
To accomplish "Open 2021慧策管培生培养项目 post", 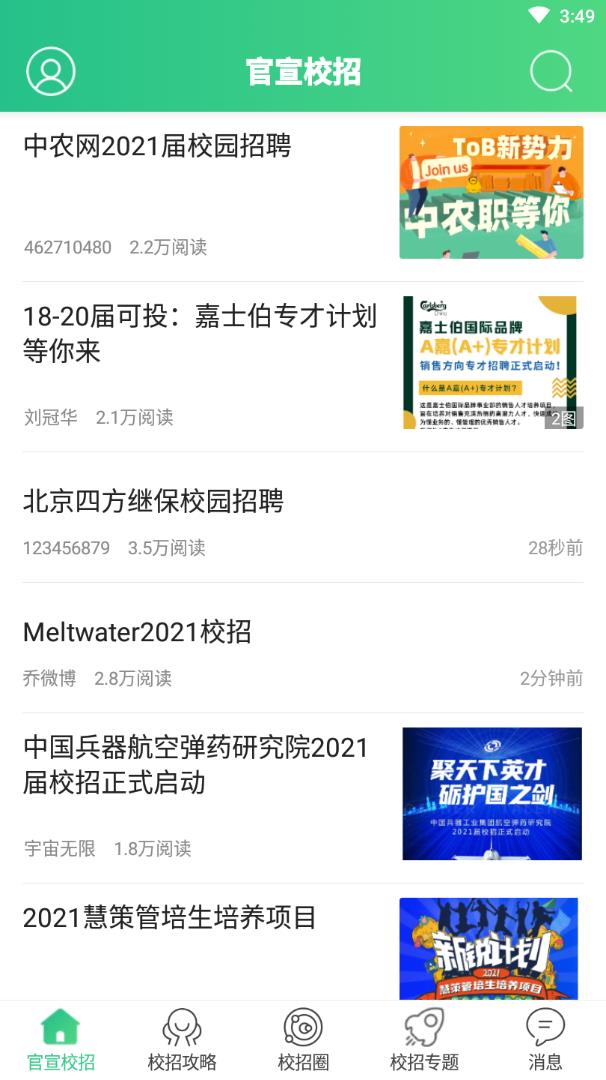I will [x=170, y=917].
